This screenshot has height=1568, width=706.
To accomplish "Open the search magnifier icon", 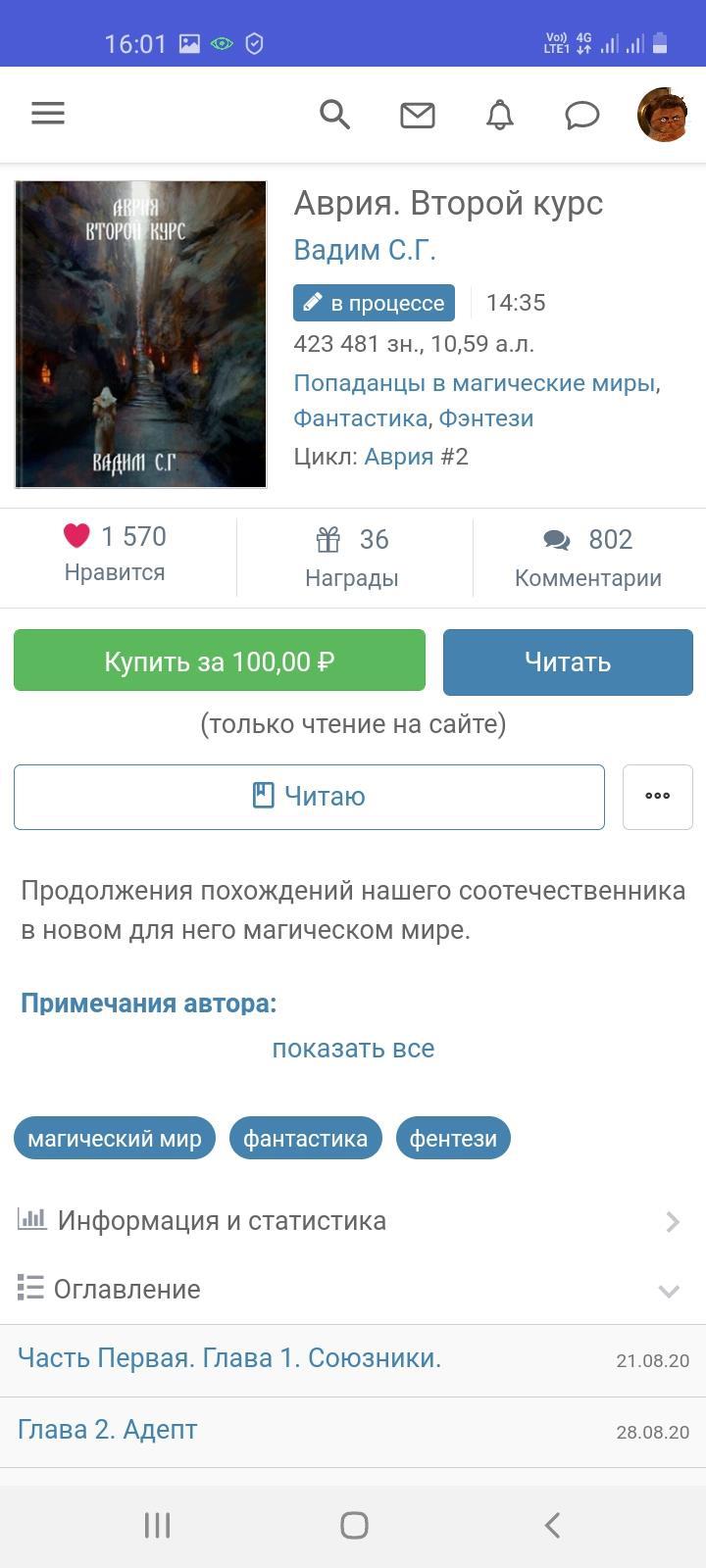I will click(334, 115).
